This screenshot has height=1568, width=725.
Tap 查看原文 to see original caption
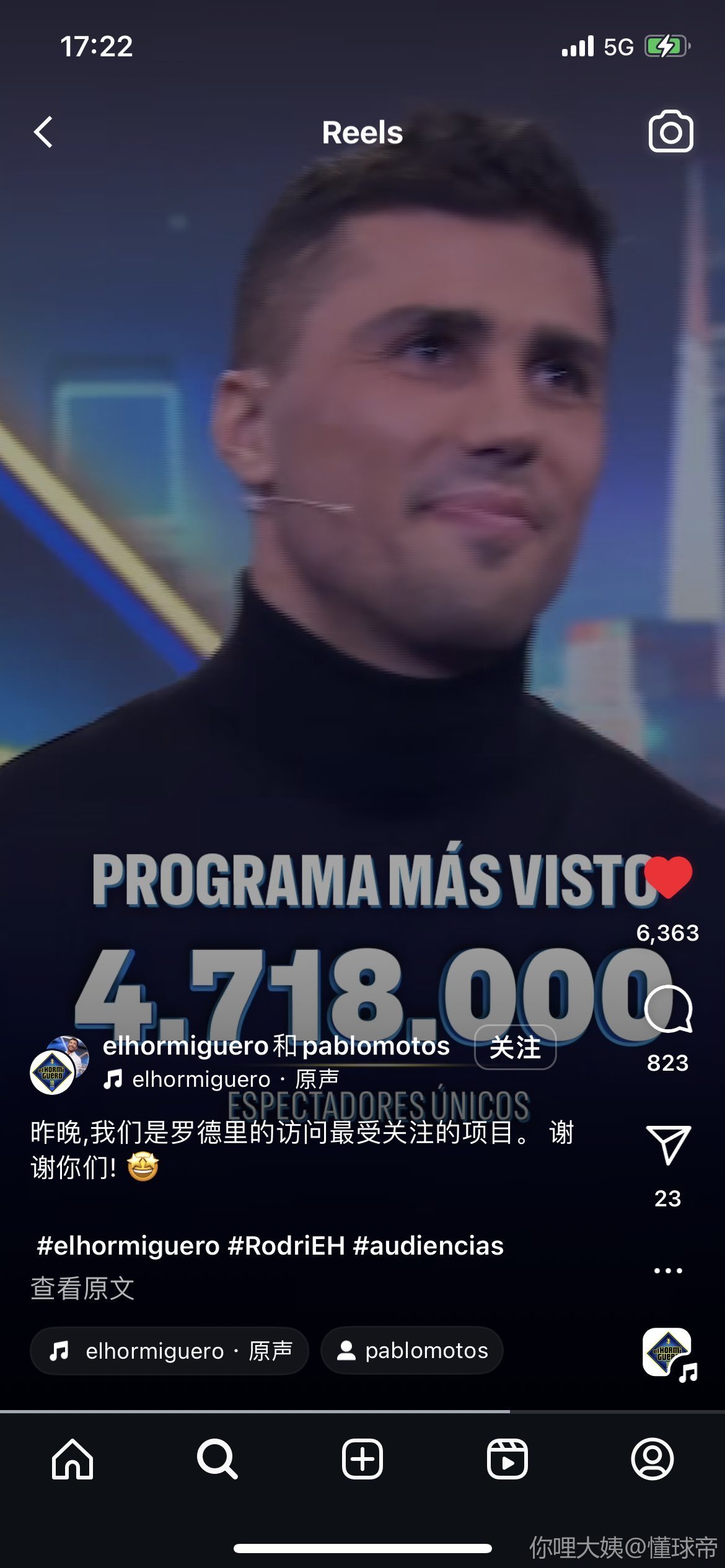pos(82,1289)
